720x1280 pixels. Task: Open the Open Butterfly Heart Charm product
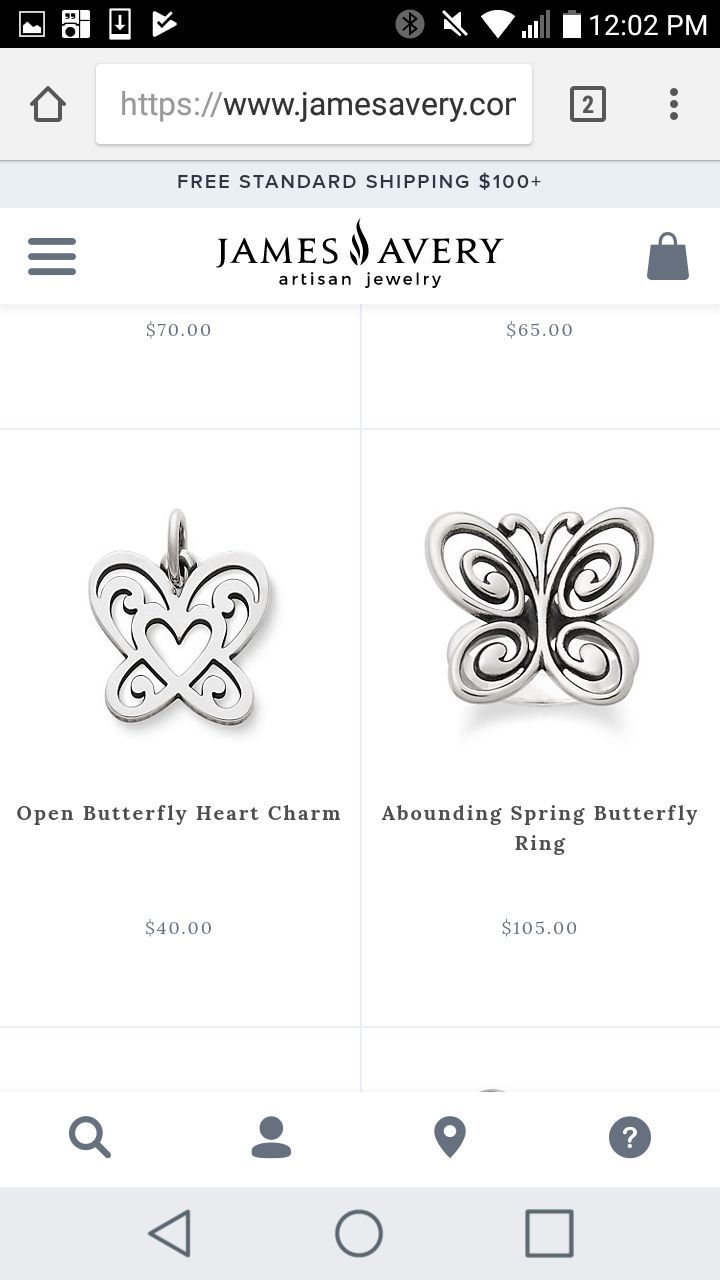[x=179, y=813]
